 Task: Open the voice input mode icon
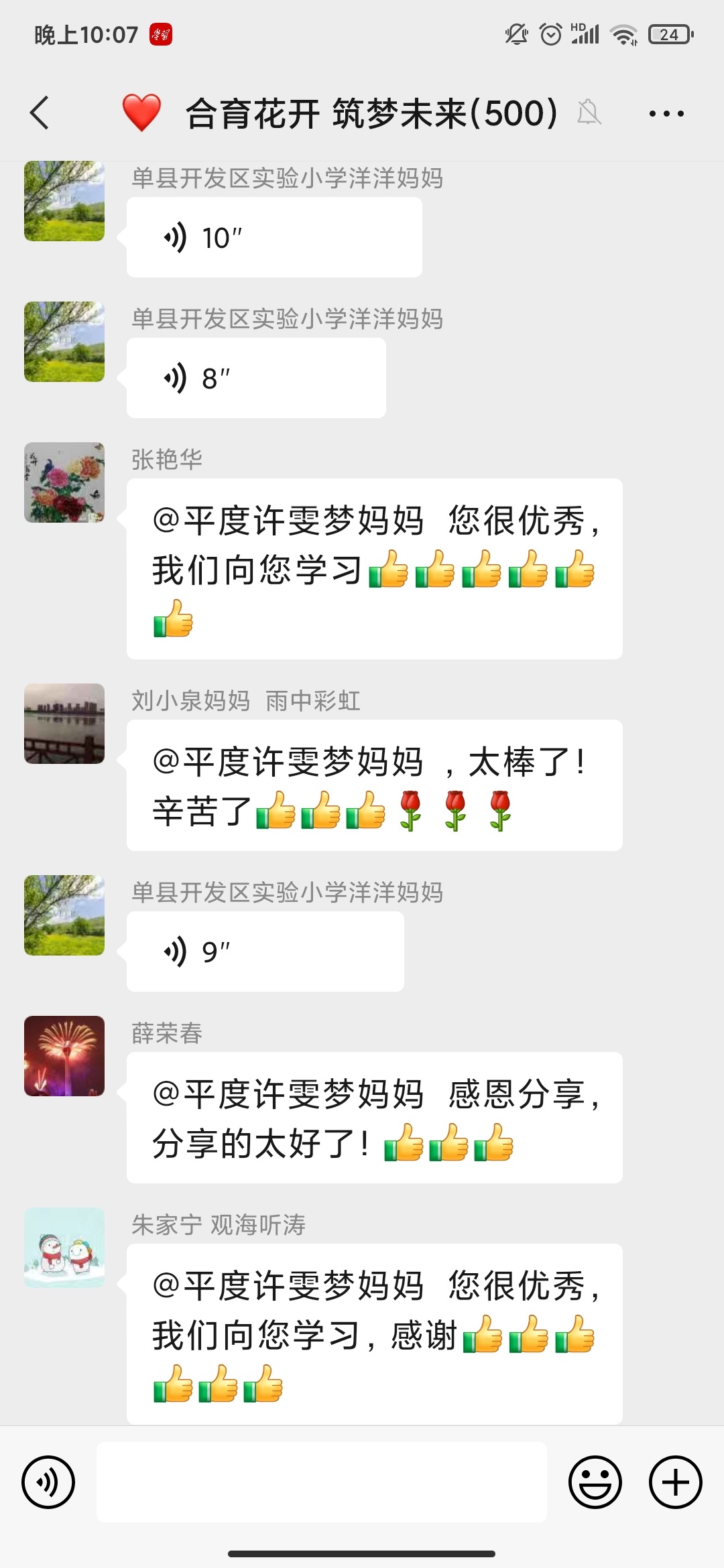48,1482
